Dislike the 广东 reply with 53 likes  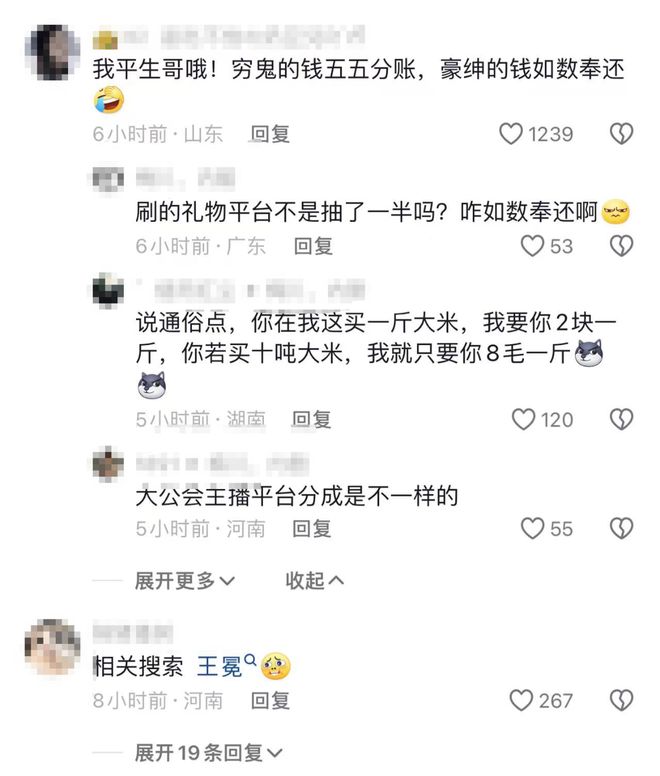pyautogui.click(x=621, y=245)
